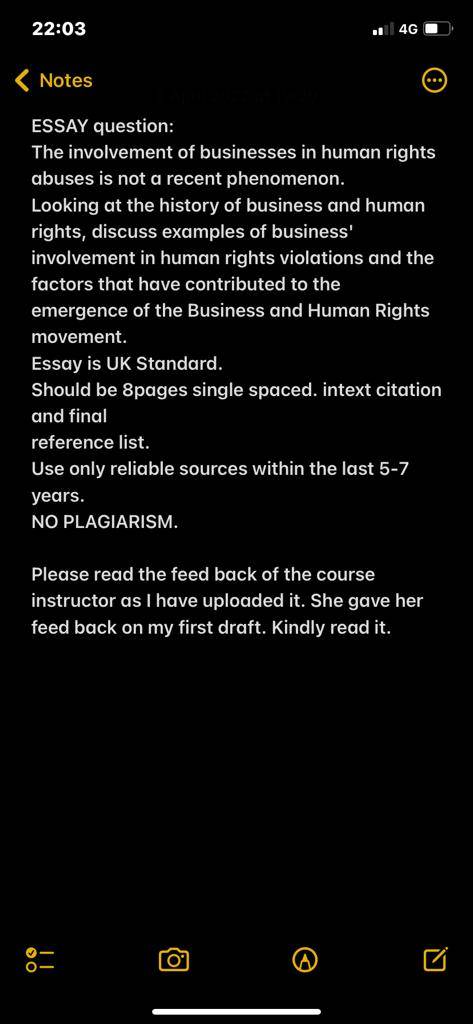Compose a new note
The height and width of the screenshot is (1024, 473).
pos(436,959)
